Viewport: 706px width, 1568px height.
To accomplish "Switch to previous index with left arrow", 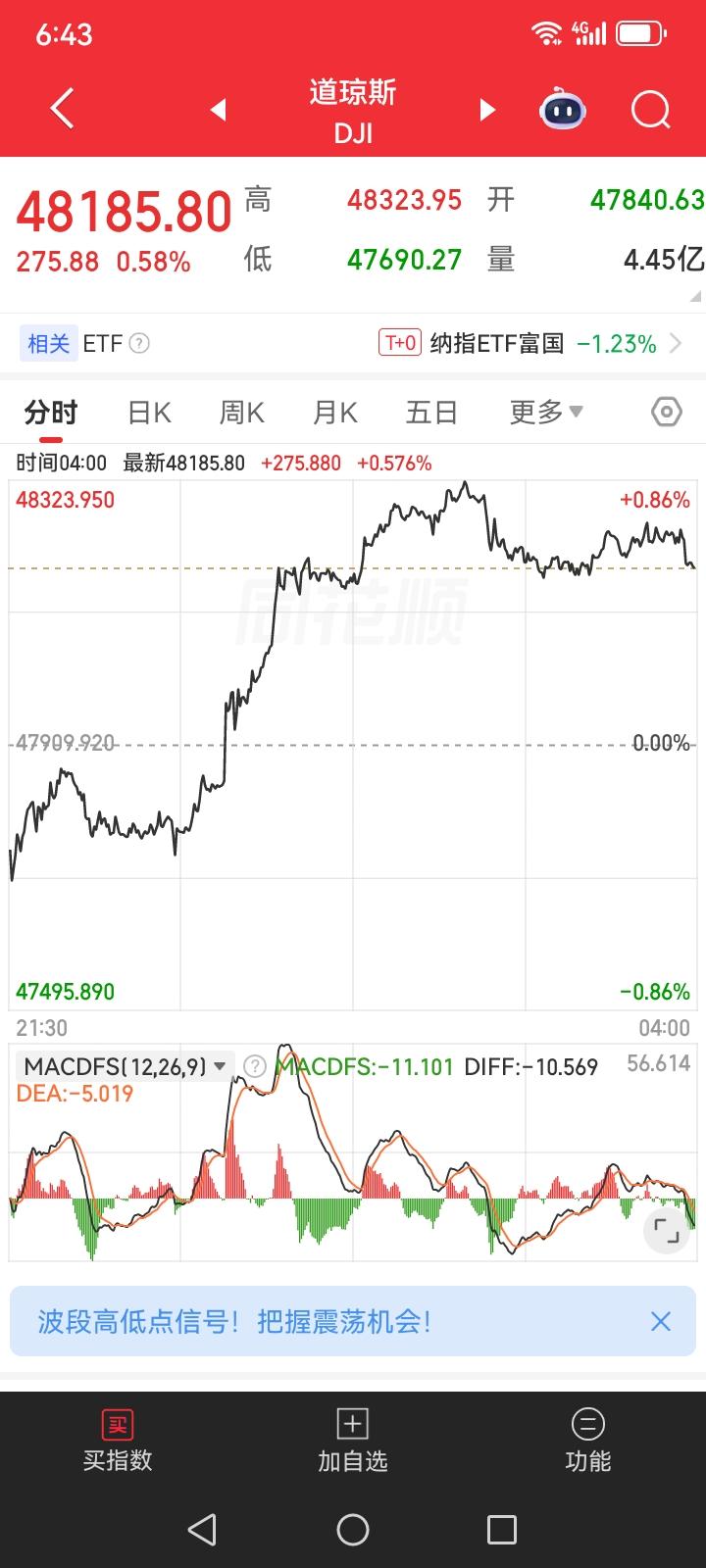I will click(x=218, y=111).
